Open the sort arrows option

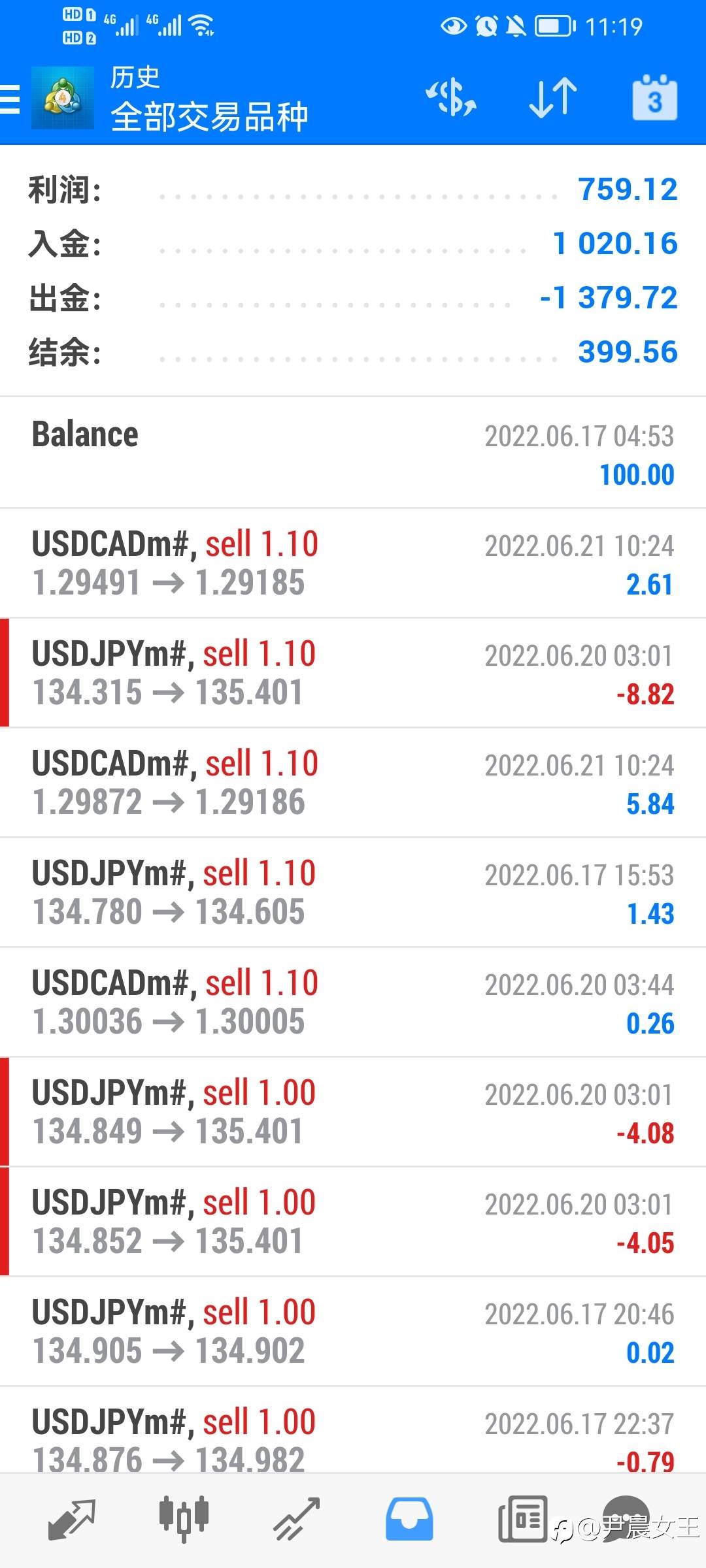click(x=553, y=98)
